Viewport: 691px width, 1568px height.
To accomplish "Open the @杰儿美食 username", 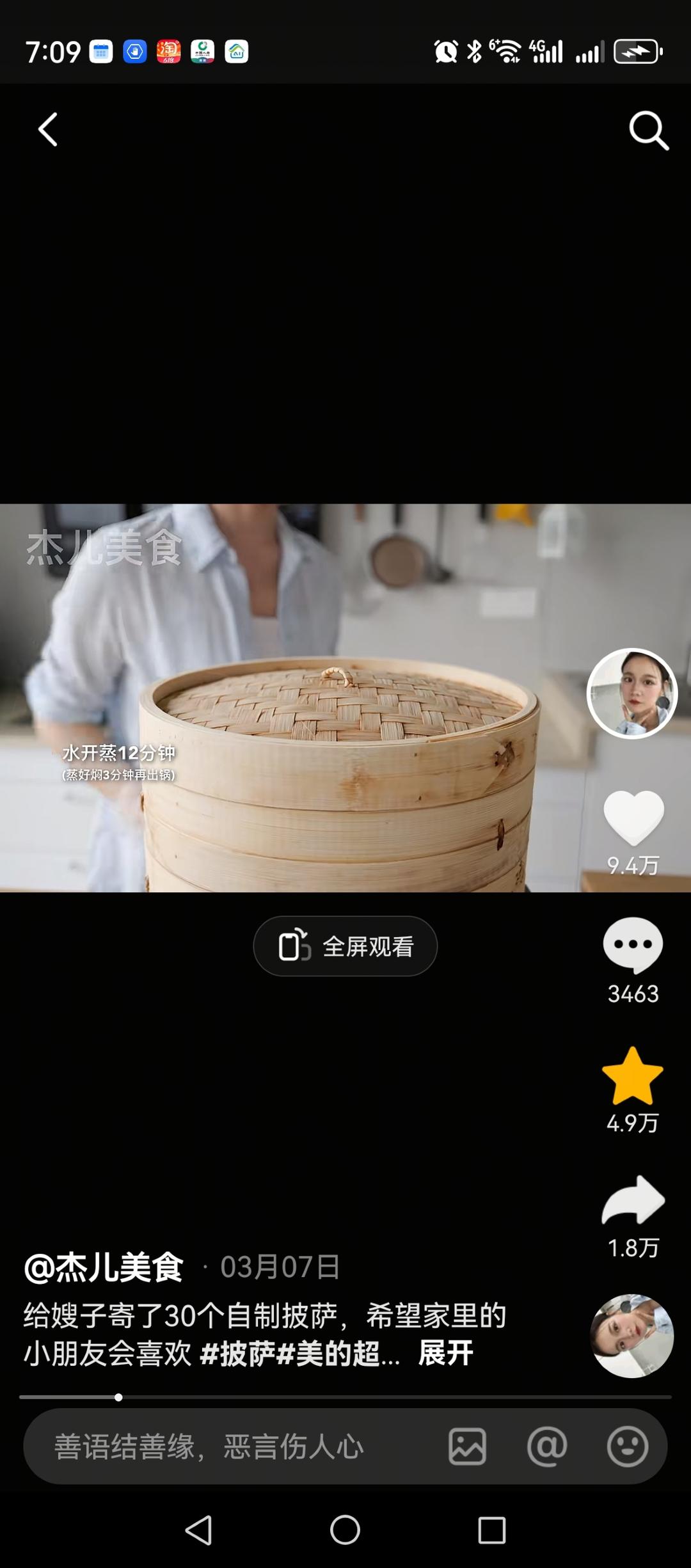I will click(104, 1267).
